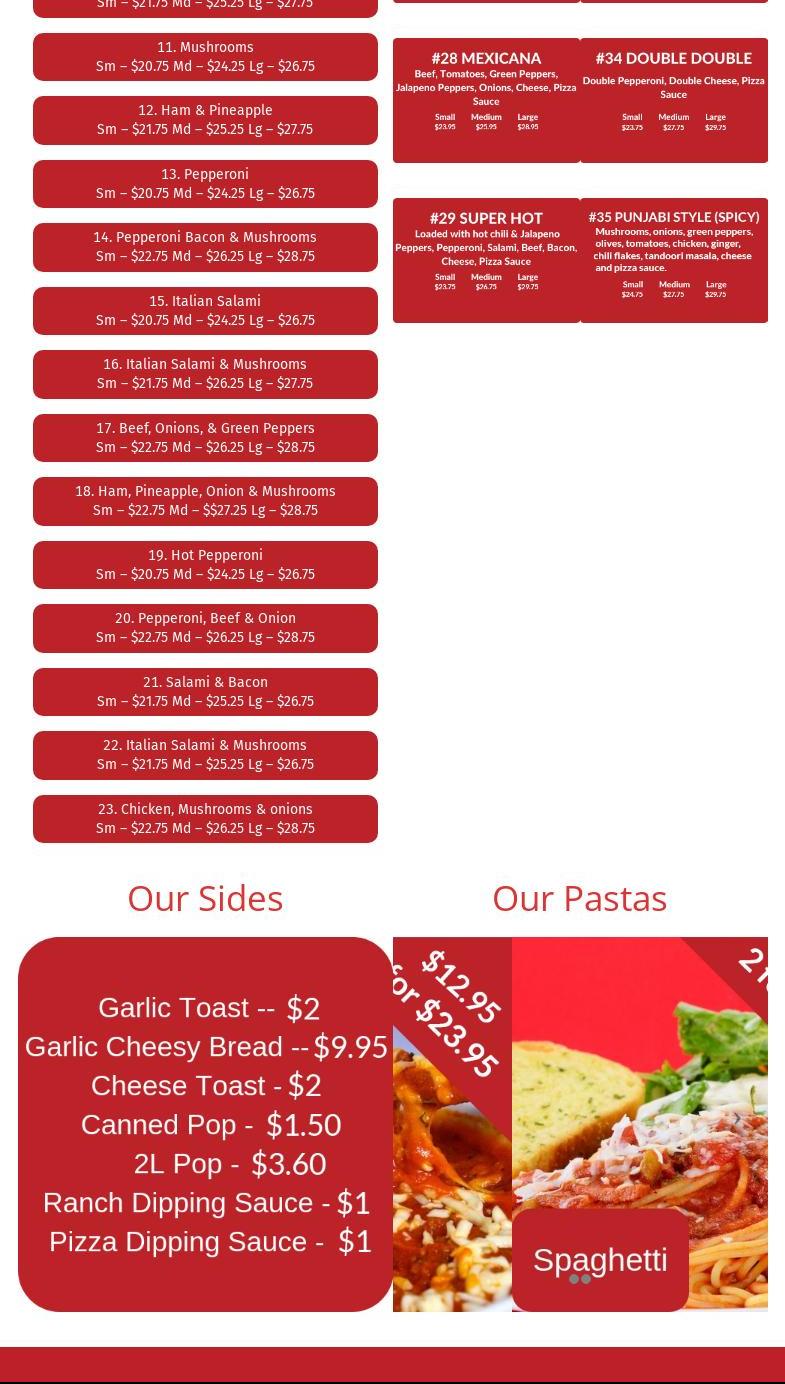The height and width of the screenshot is (1384, 785).
Task: Tap the pasta carousel page dots
Action: pos(580,1279)
